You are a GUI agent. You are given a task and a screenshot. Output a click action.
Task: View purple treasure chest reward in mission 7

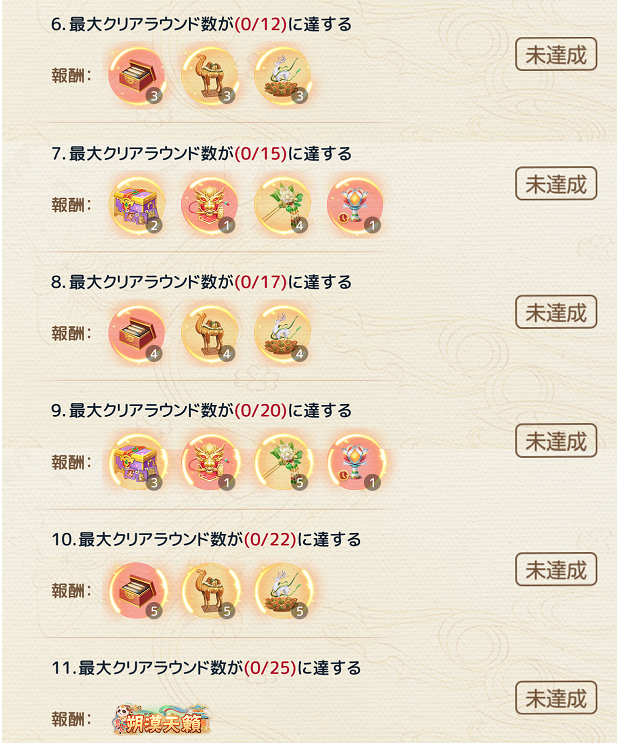(135, 206)
